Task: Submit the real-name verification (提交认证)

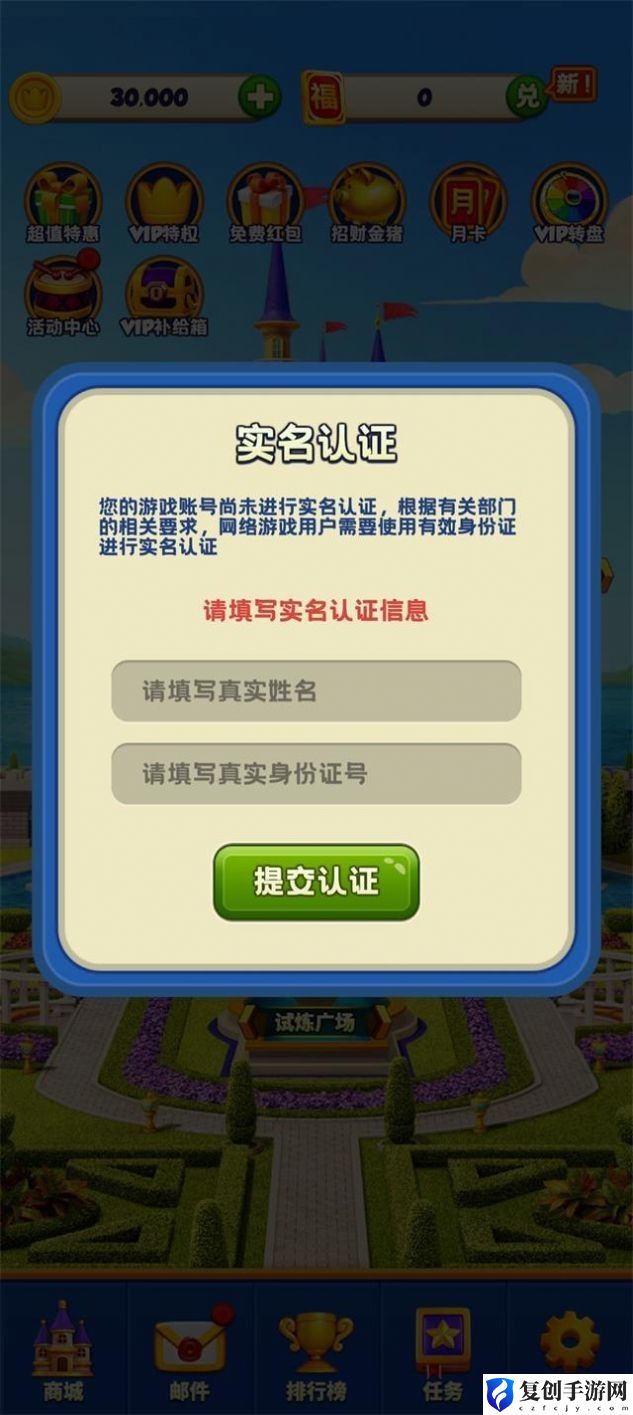Action: tap(316, 882)
